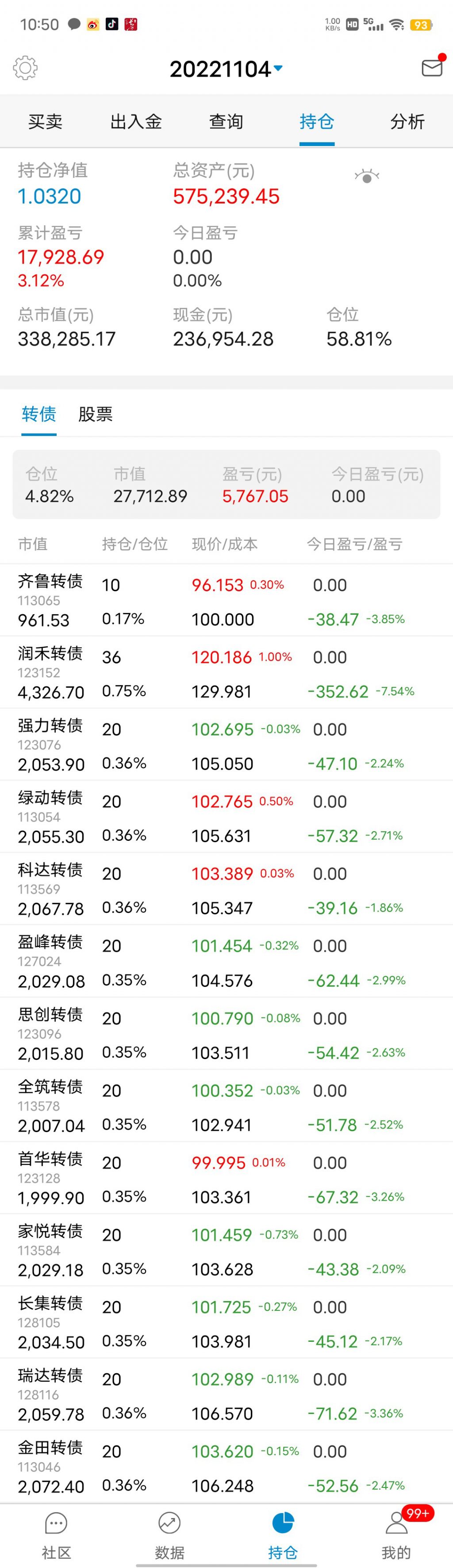
Task: Go to the 分析 tab
Action: pos(407,122)
